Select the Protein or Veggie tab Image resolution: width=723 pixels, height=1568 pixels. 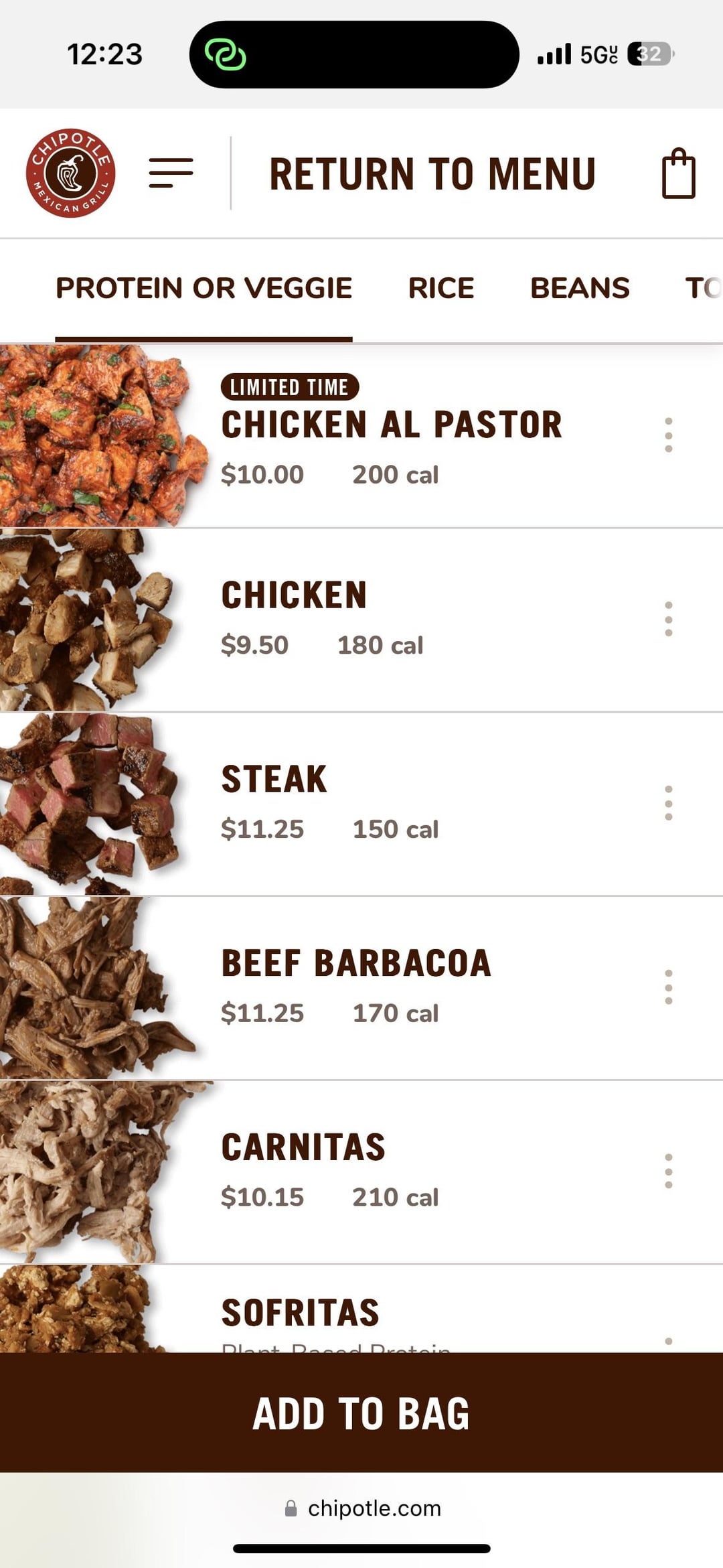coord(204,289)
